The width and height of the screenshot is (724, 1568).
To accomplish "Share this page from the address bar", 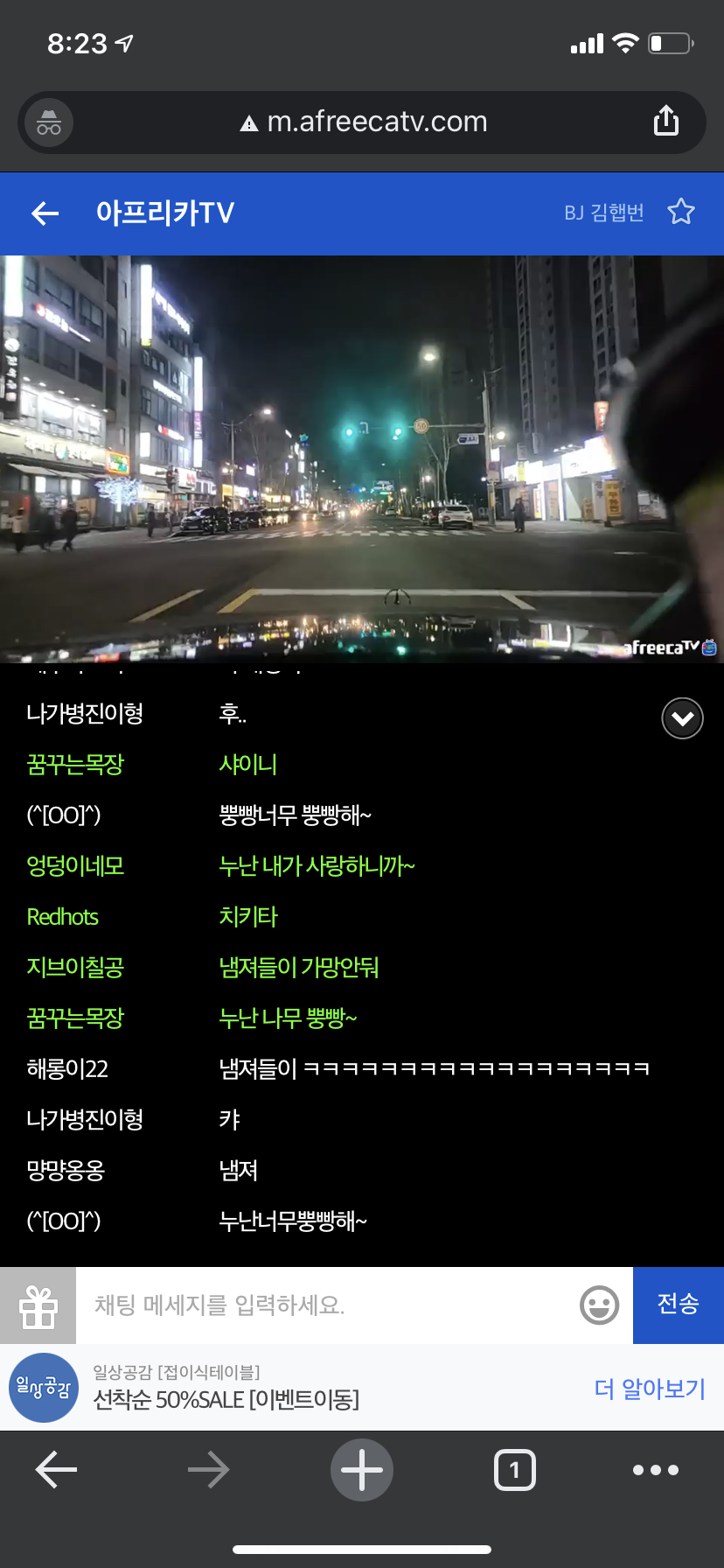I will click(x=666, y=122).
